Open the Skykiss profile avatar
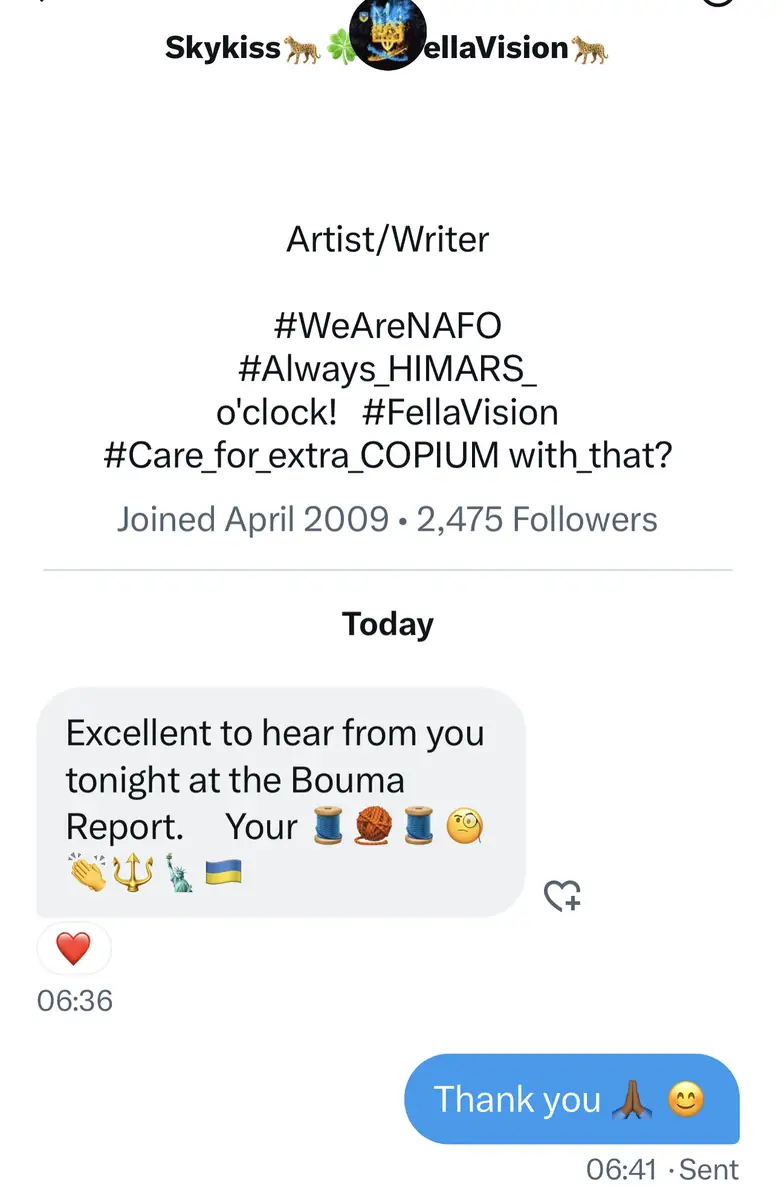Viewport: 776px width, 1200px height. pyautogui.click(x=388, y=35)
